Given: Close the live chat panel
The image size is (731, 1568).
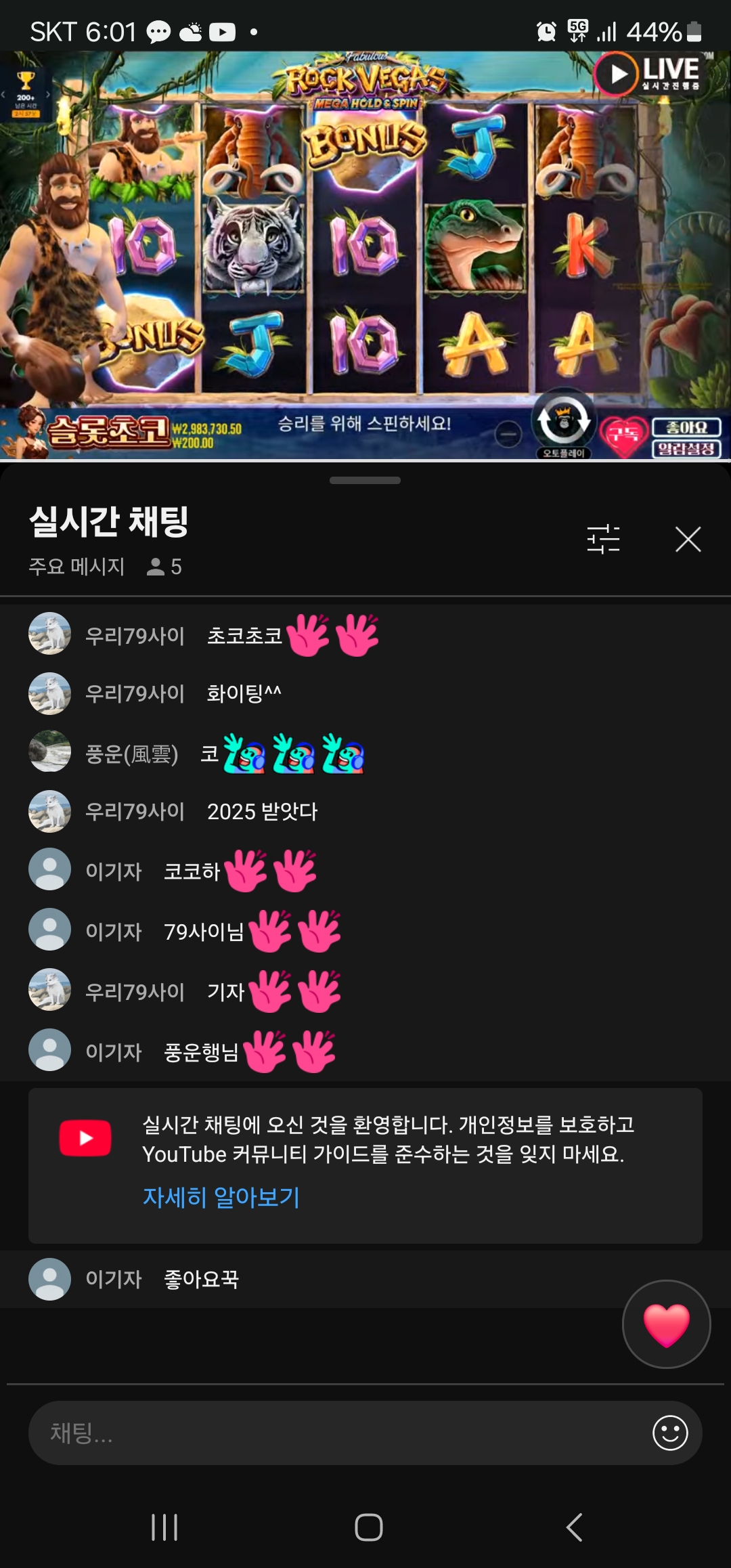Looking at the screenshot, I should 688,540.
